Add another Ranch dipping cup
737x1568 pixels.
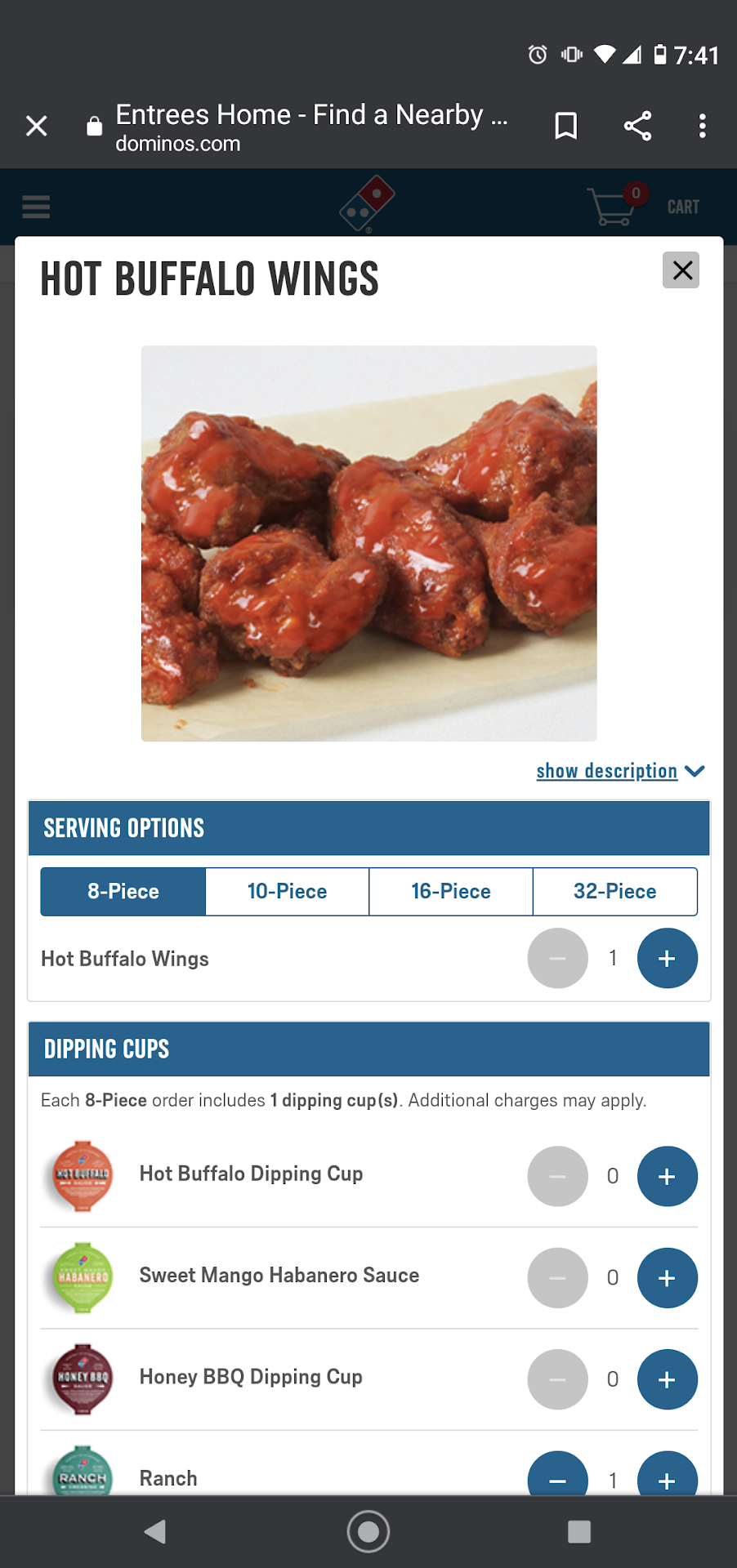(x=667, y=1477)
